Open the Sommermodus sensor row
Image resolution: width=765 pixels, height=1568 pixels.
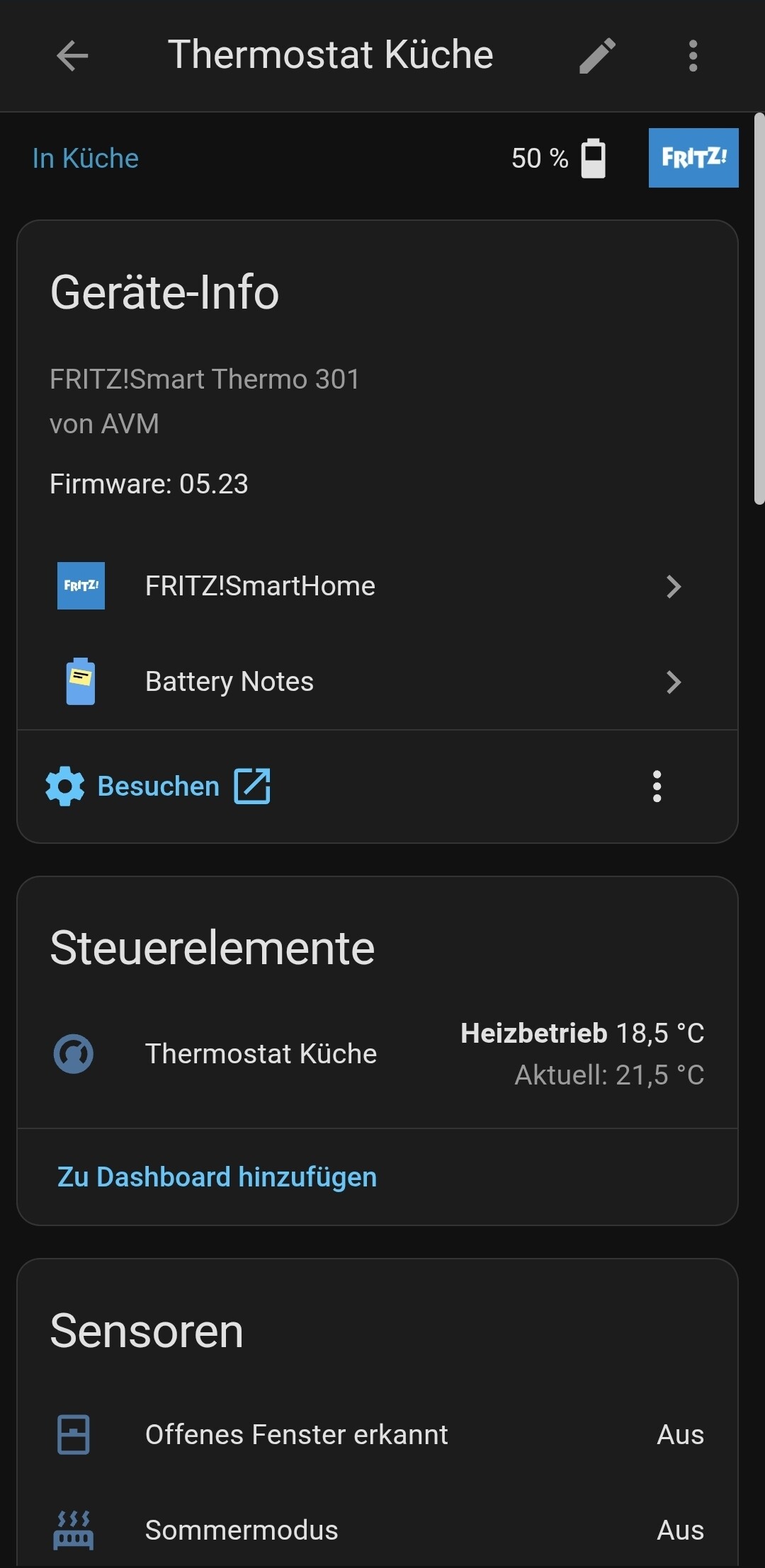[x=377, y=1530]
